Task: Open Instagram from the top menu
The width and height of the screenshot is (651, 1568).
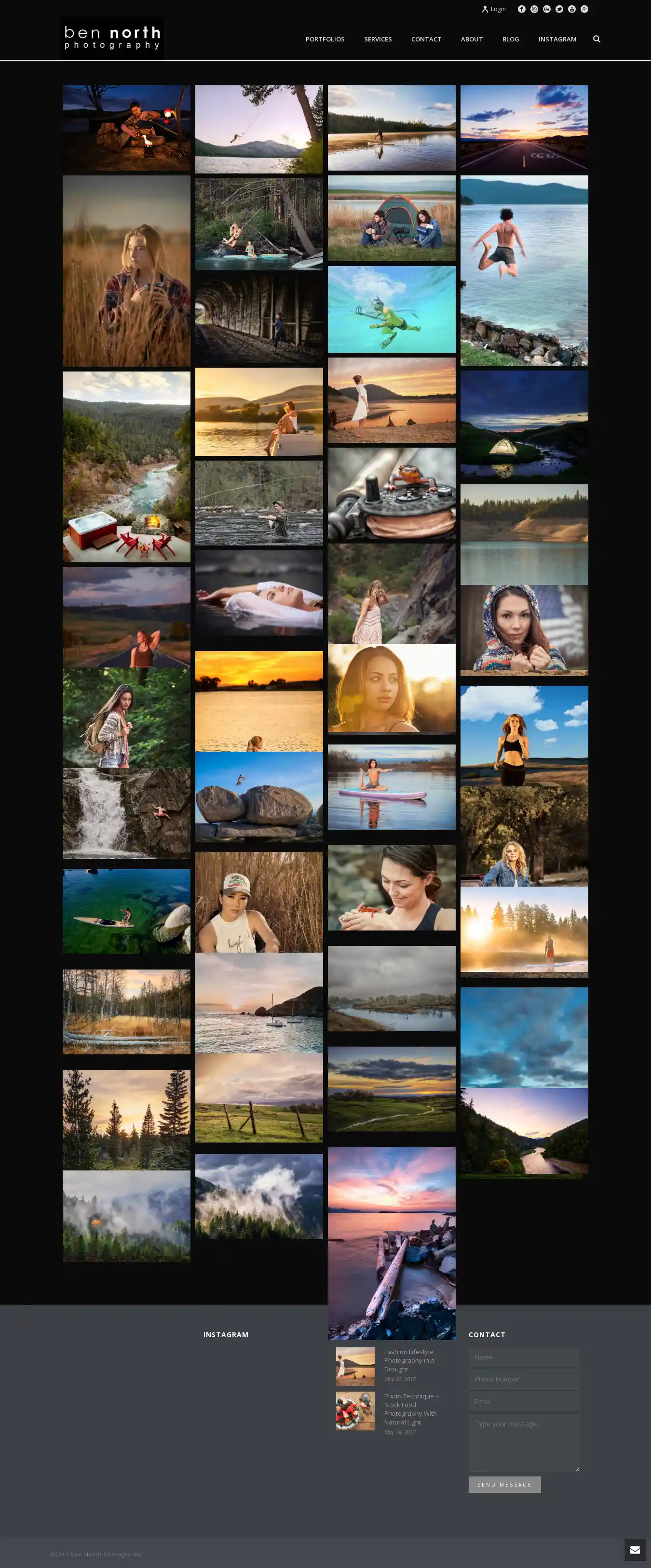Action: point(556,39)
